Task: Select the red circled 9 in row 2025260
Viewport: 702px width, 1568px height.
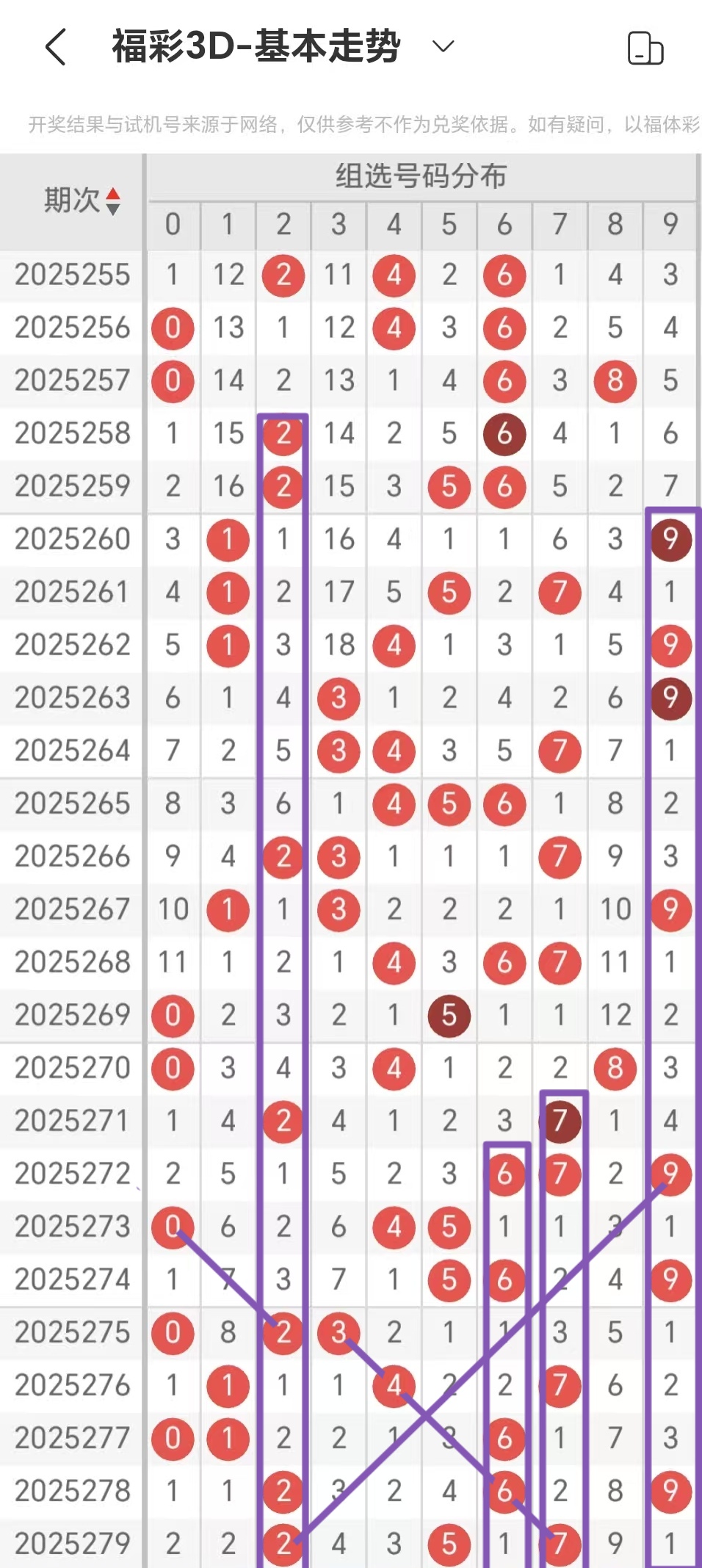Action: (670, 539)
